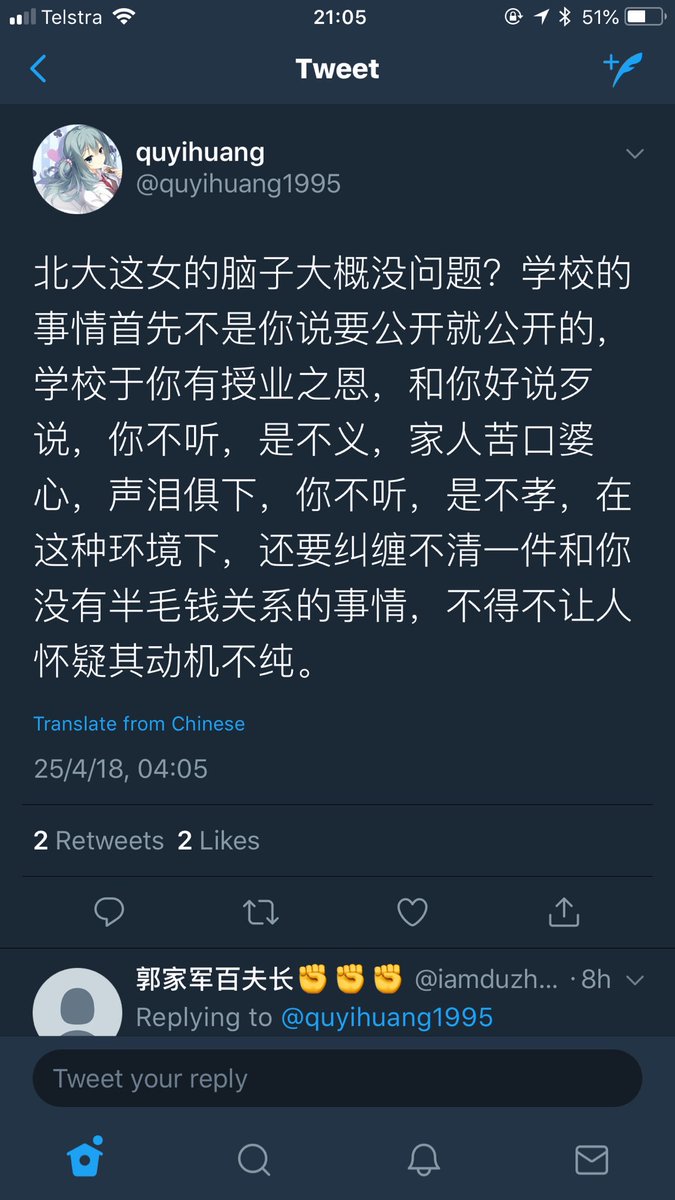675x1200 pixels.
Task: Compose a new tweet with the feather icon
Action: coord(623,69)
